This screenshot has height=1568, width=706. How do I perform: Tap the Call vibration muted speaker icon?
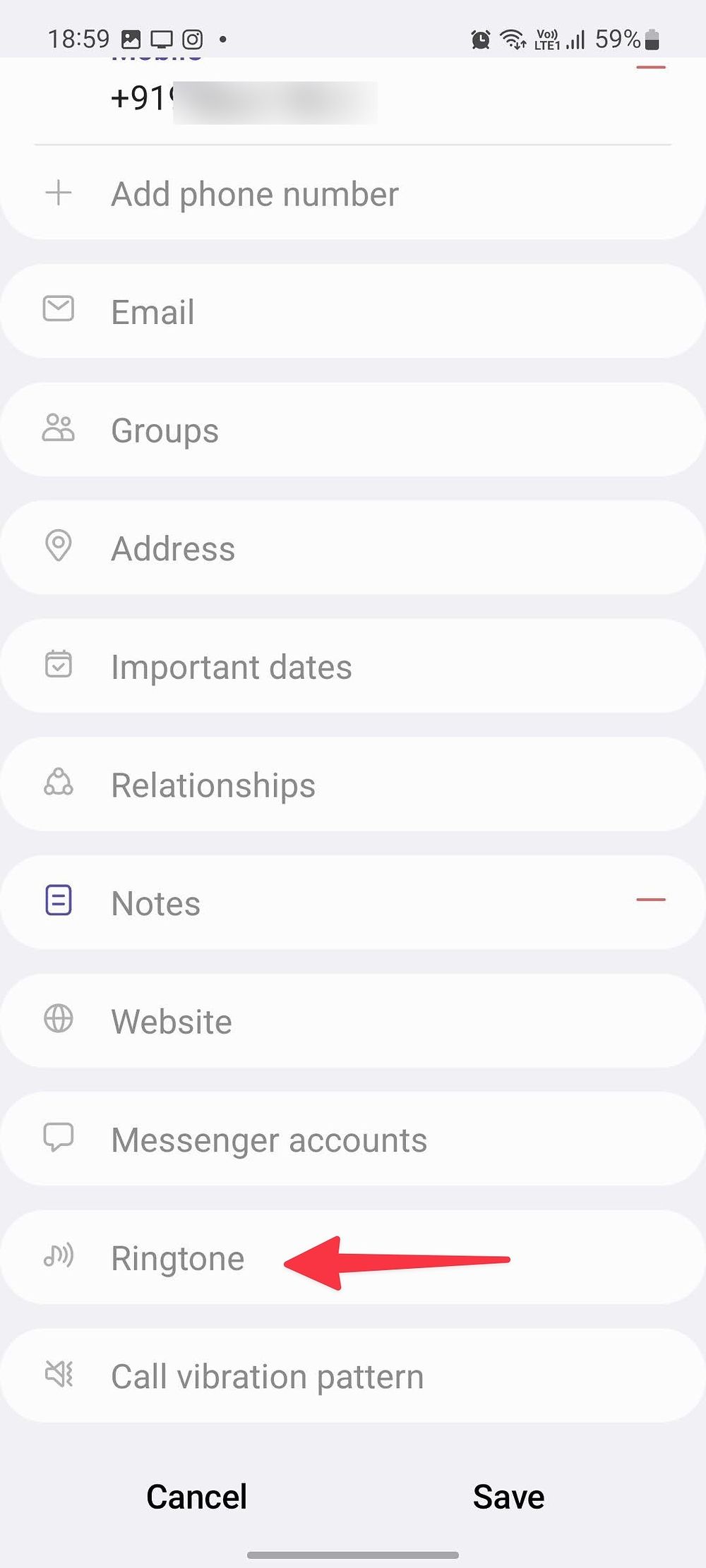[x=59, y=1375]
